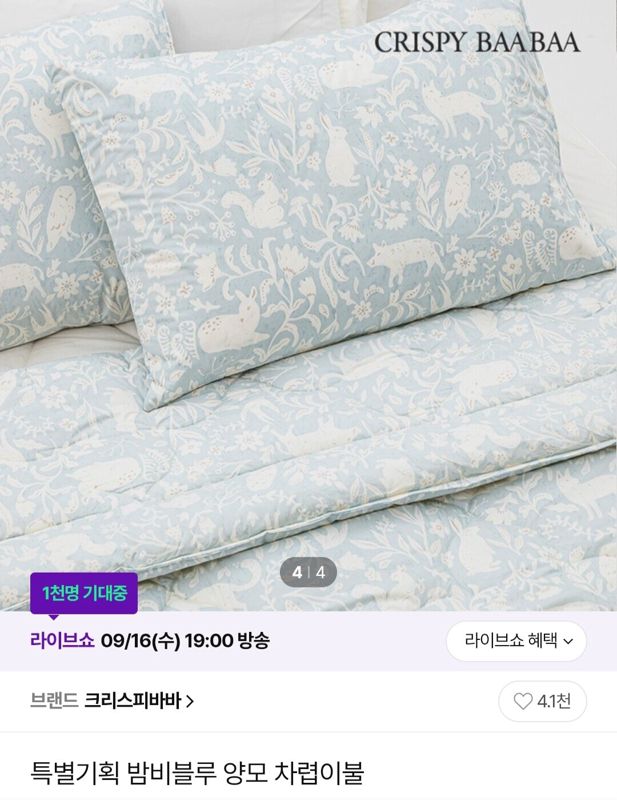Like the product with the heart button

coord(542,701)
